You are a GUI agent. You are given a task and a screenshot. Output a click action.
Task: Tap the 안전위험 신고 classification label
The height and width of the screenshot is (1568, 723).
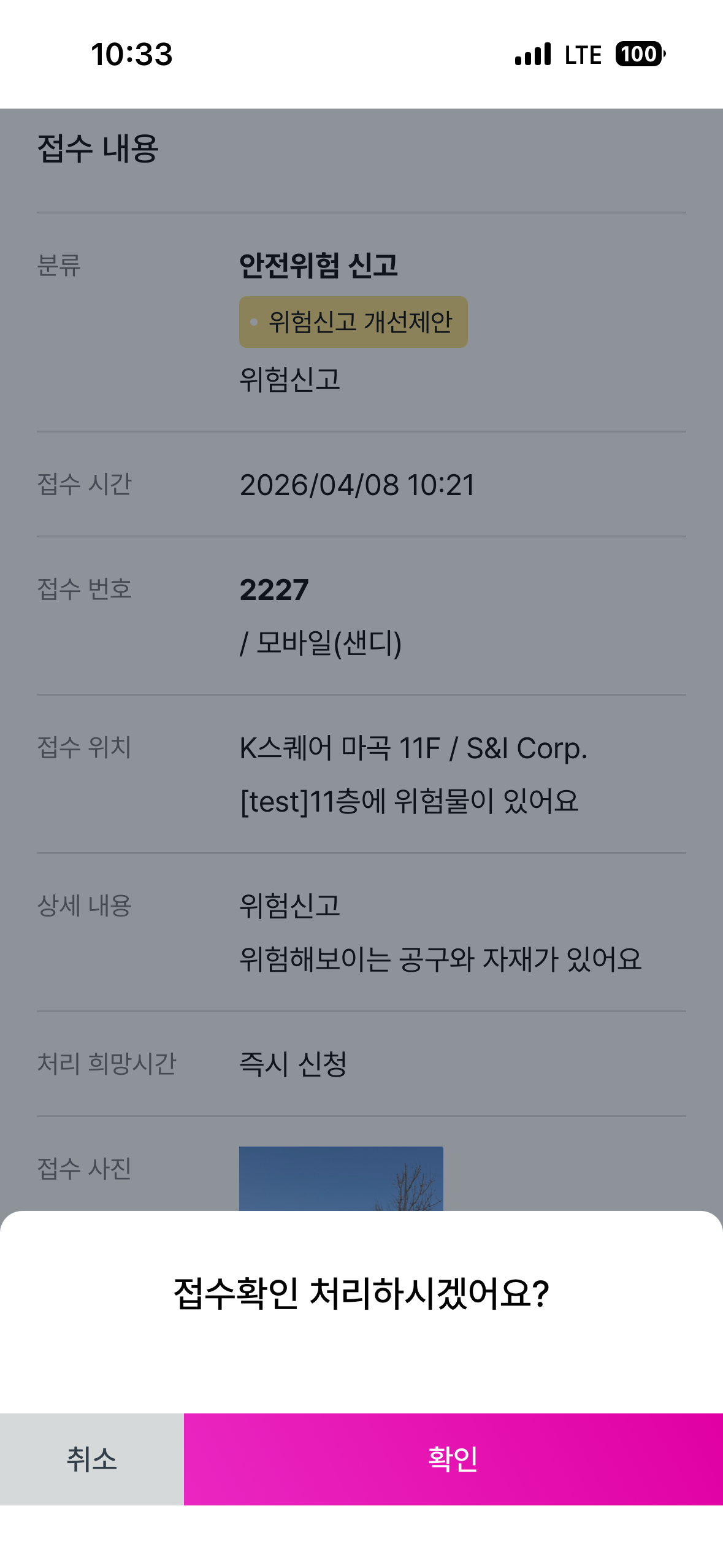point(319,265)
